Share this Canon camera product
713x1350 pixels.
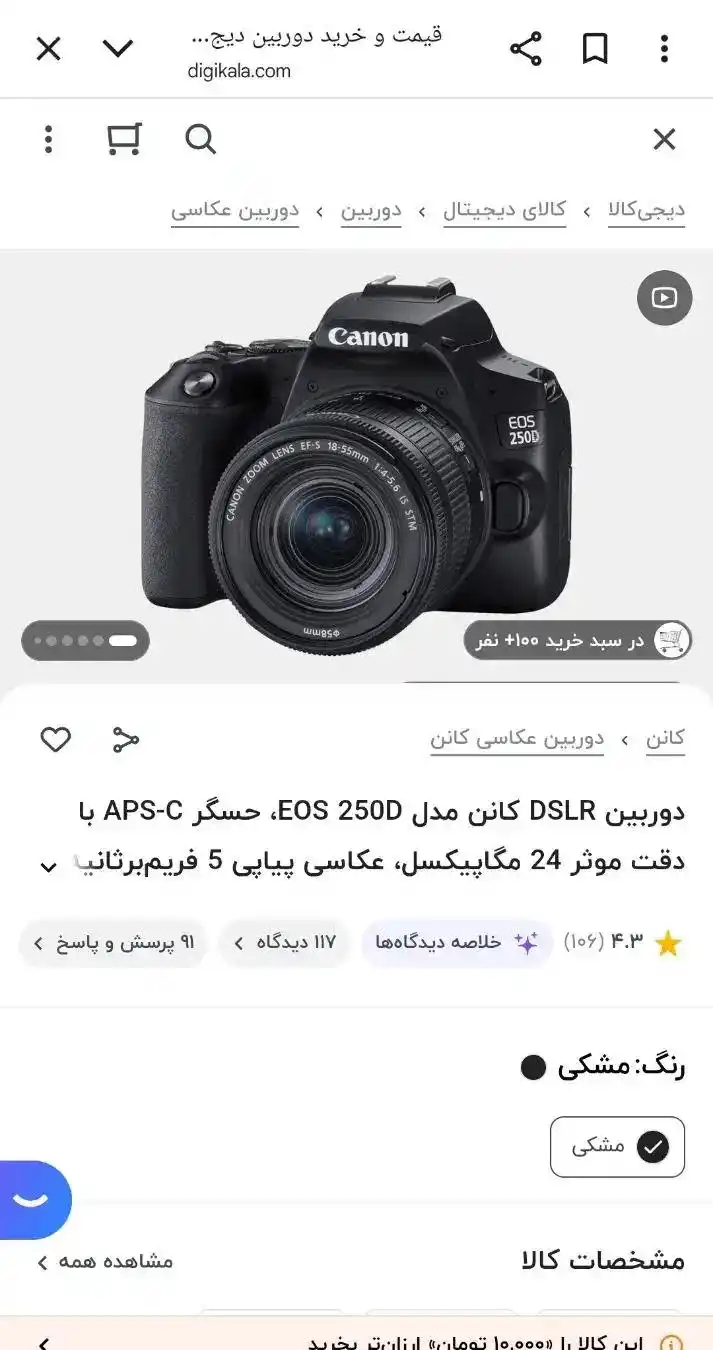125,740
